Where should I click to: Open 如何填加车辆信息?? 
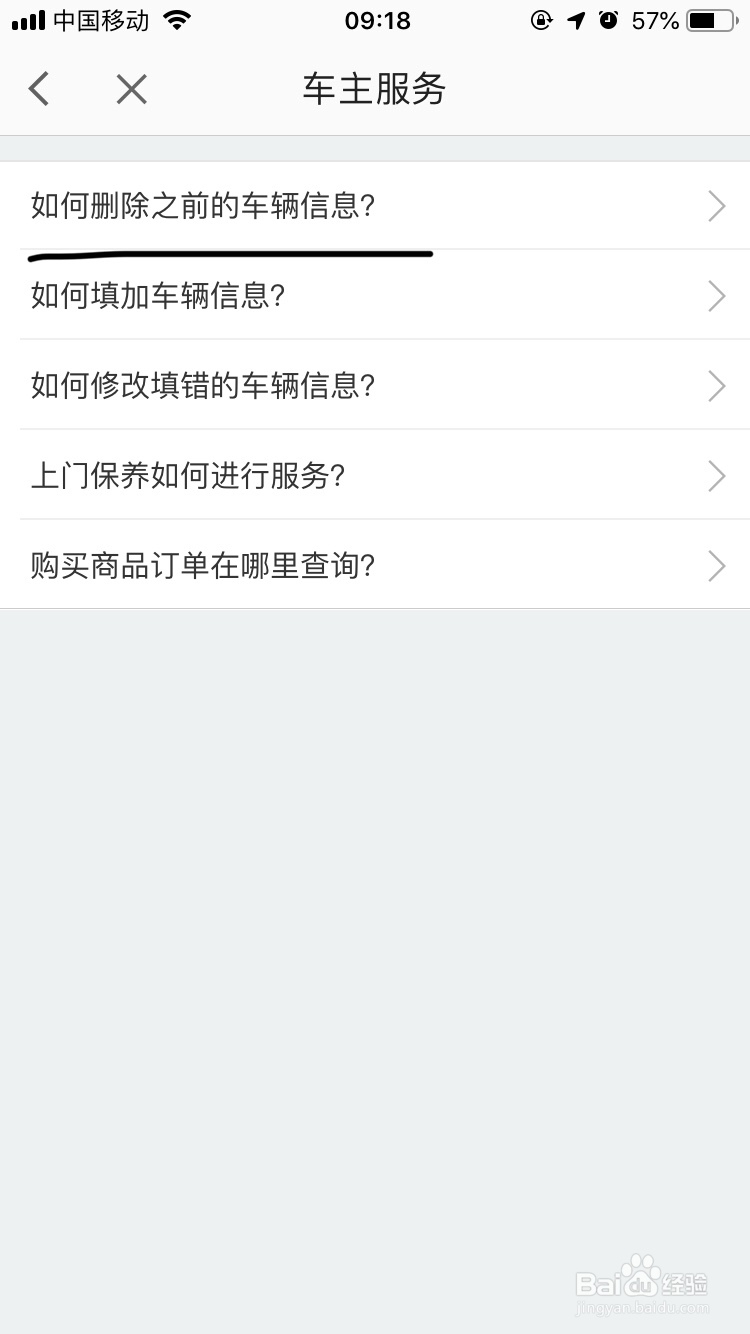point(375,295)
